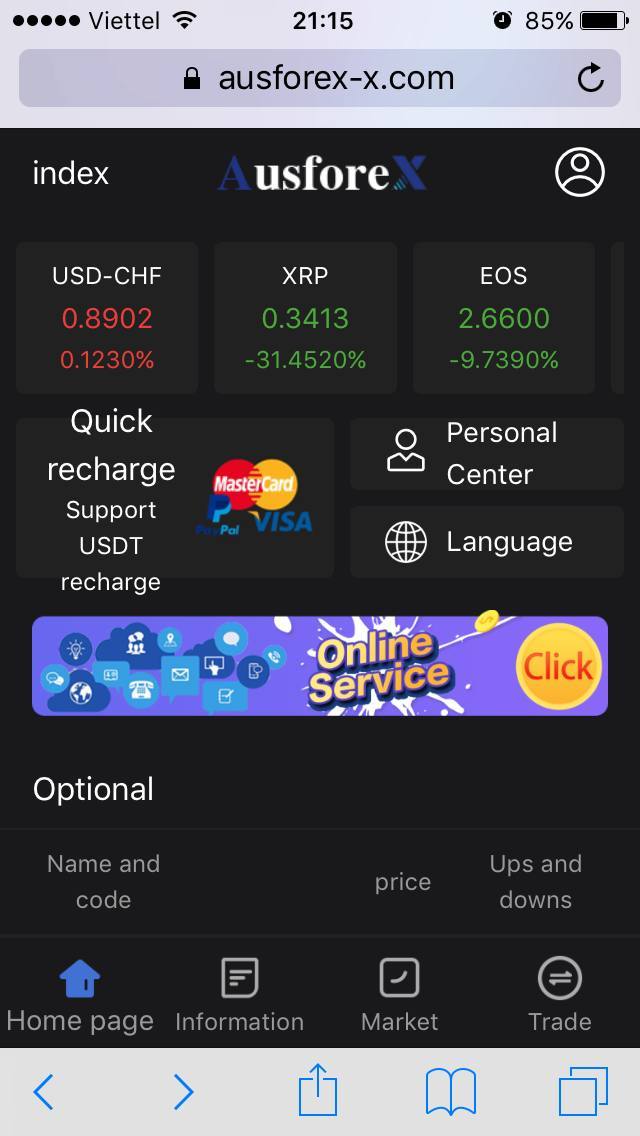Show open Safari tabs
This screenshot has width=640, height=1136.
point(583,1092)
